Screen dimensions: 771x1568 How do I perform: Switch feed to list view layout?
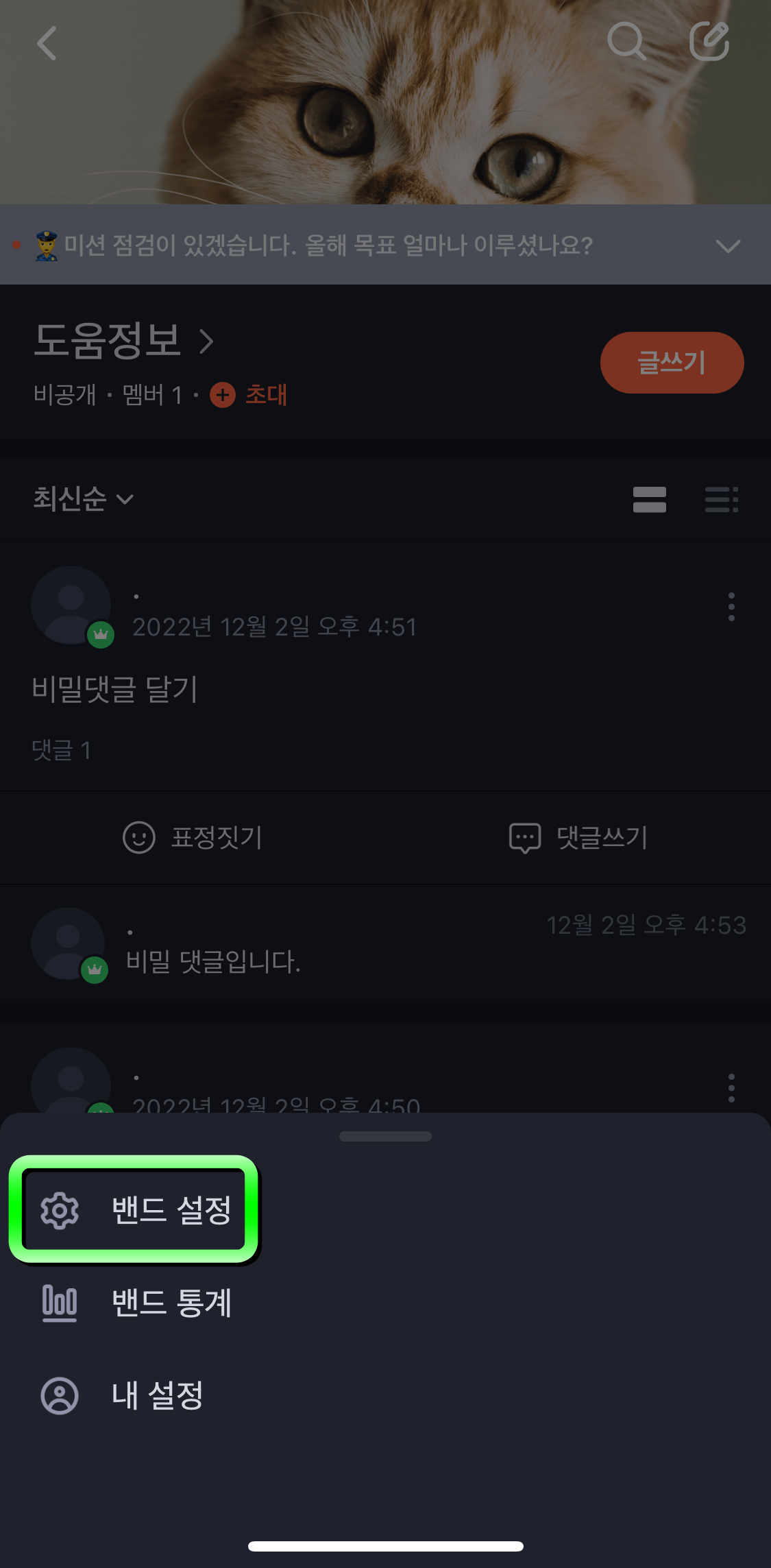[720, 500]
